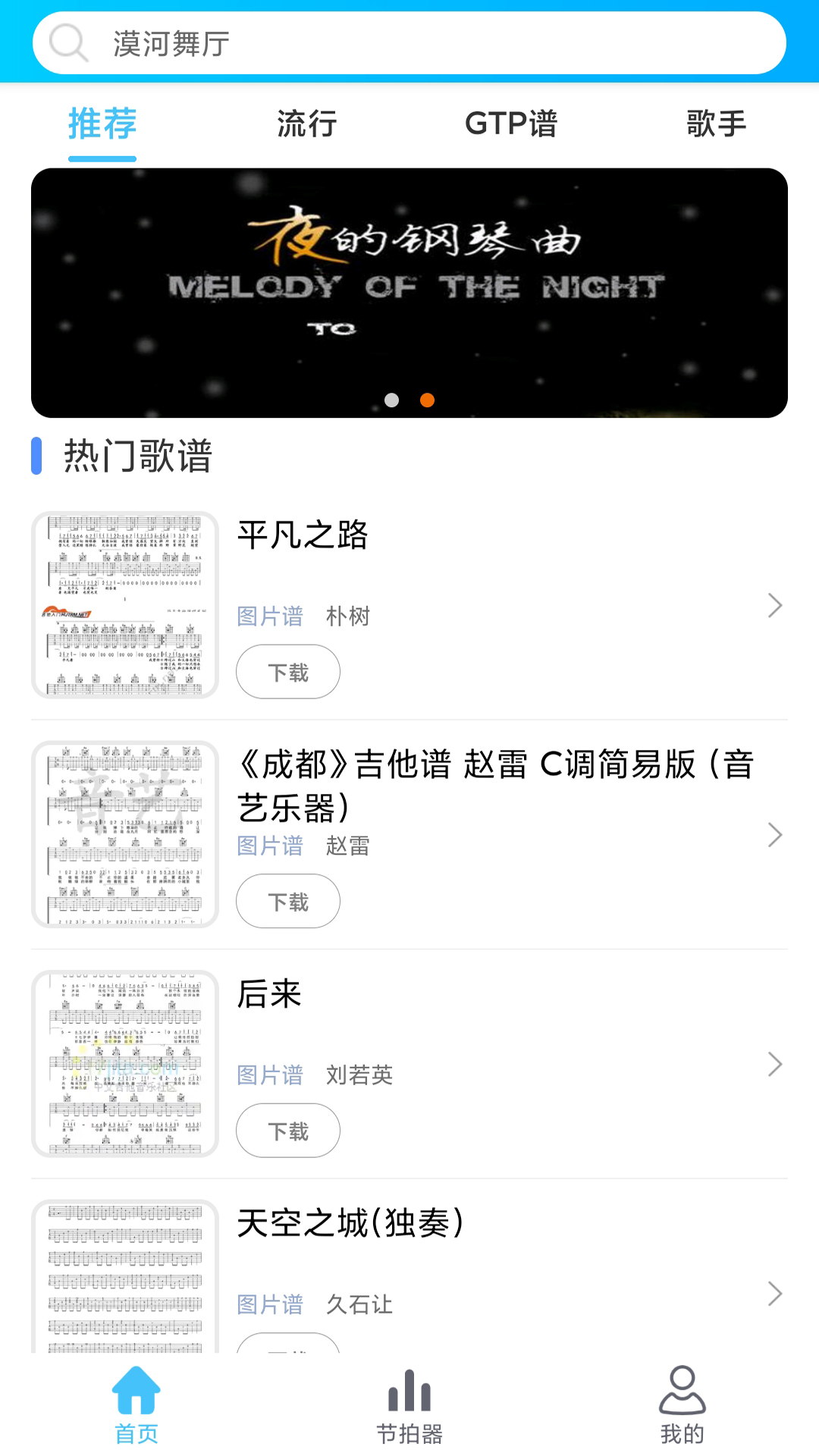This screenshot has height=1456, width=819.
Task: Open the 节拍器 metronome tab
Action: [409, 1405]
